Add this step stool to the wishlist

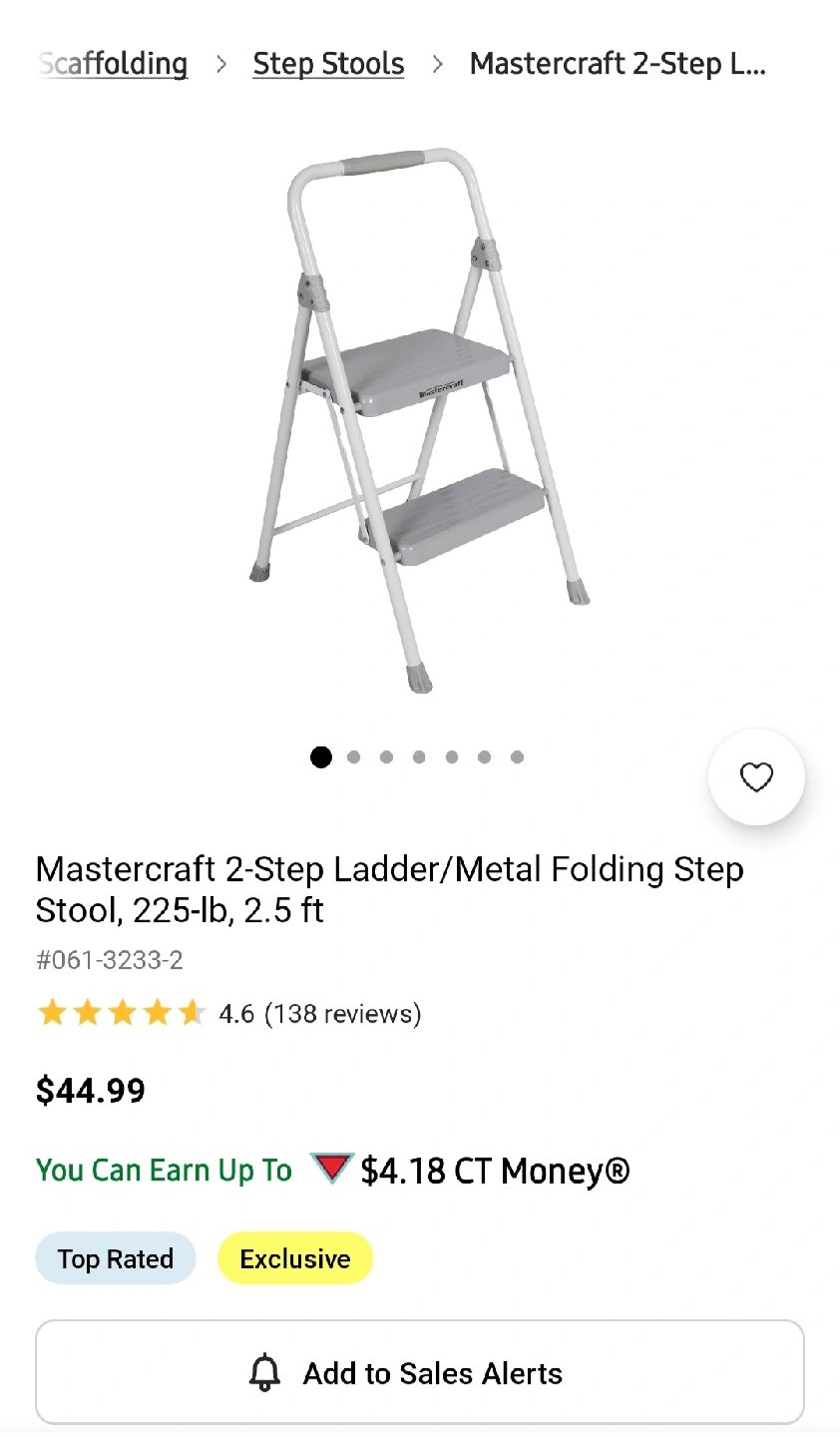756,777
